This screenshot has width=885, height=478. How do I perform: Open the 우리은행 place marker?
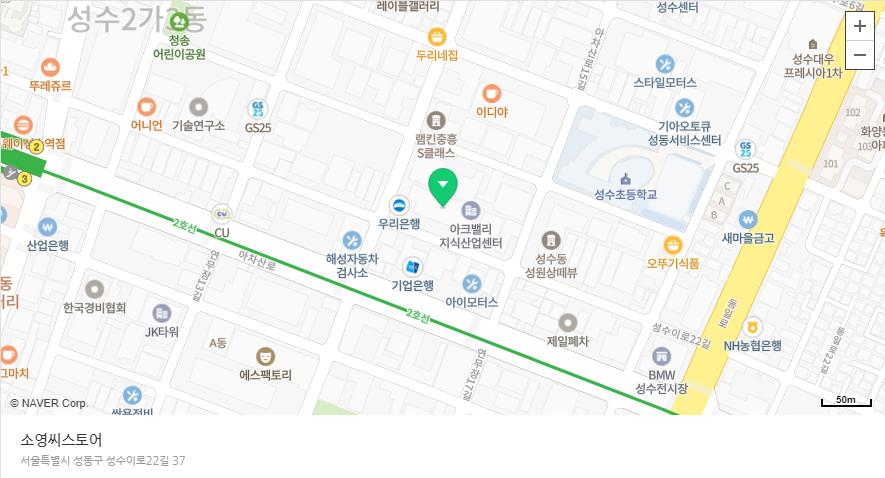point(398,206)
